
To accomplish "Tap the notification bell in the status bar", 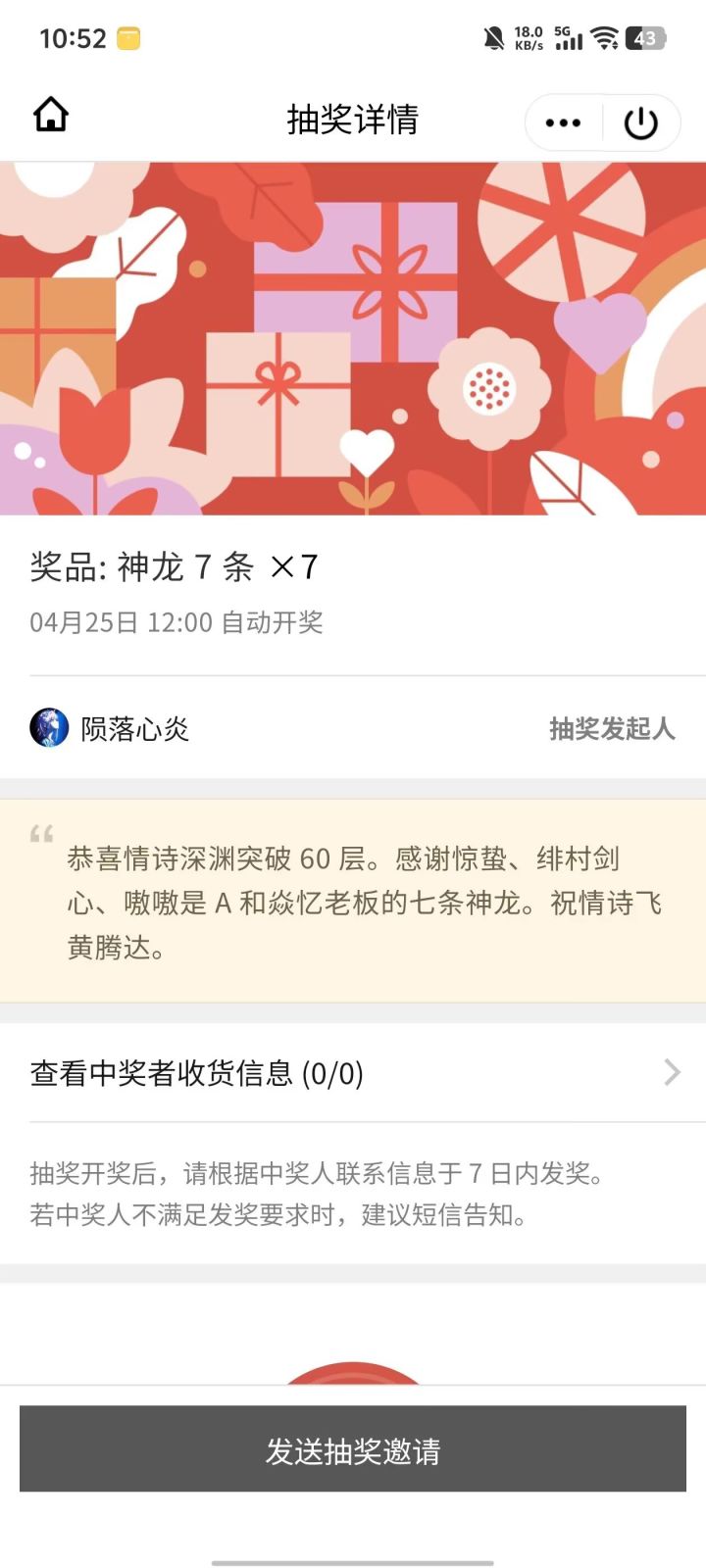I will (492, 38).
